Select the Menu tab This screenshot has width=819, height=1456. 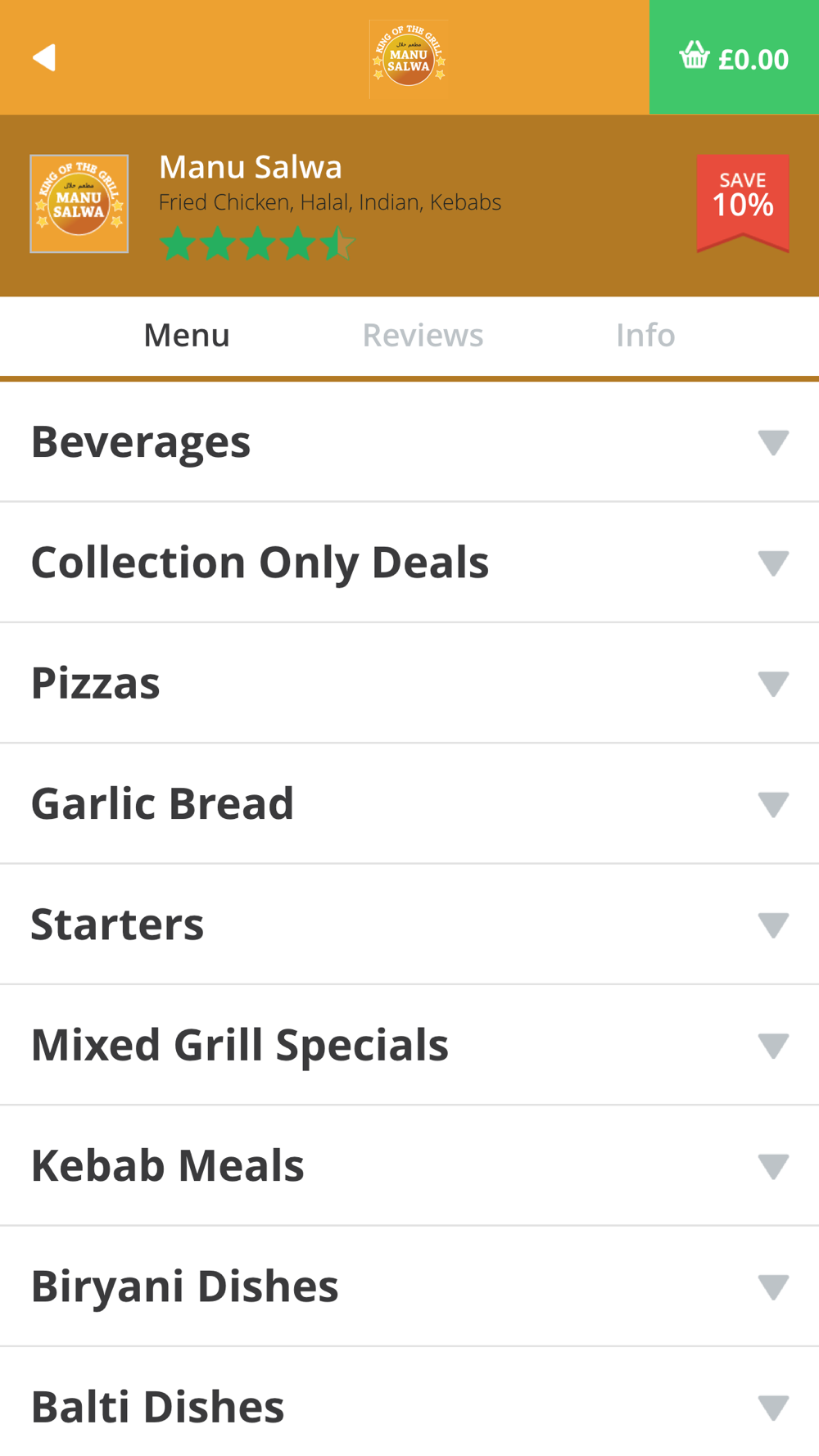click(187, 335)
